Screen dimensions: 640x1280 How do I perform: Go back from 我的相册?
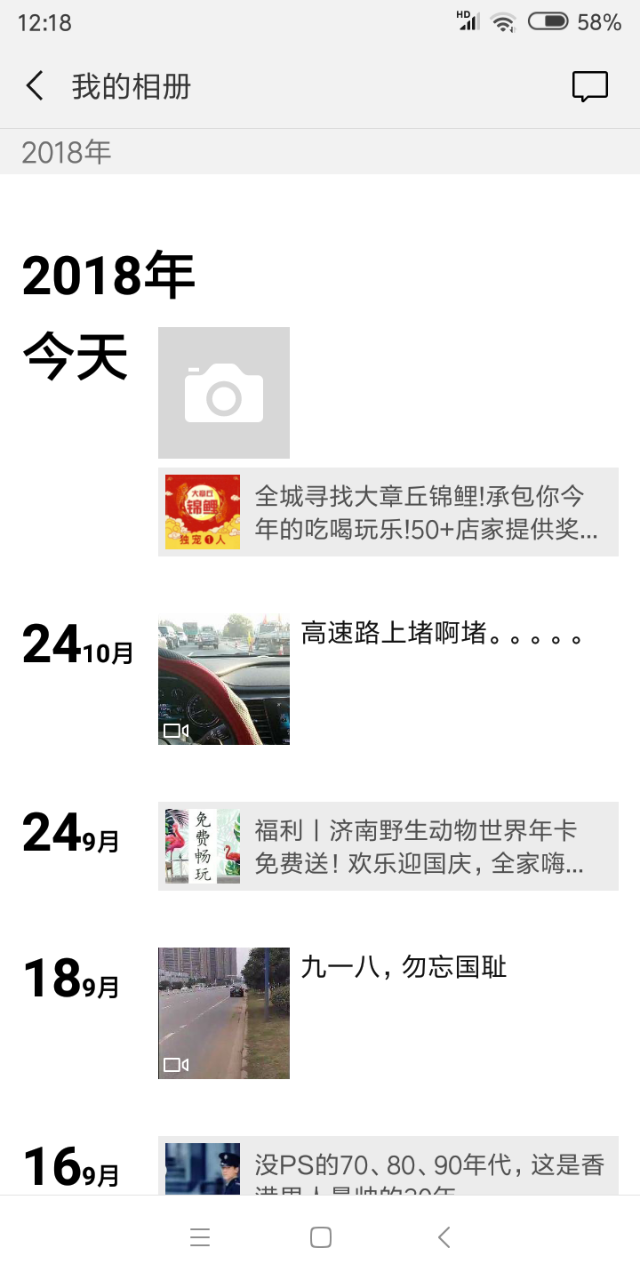(x=35, y=86)
